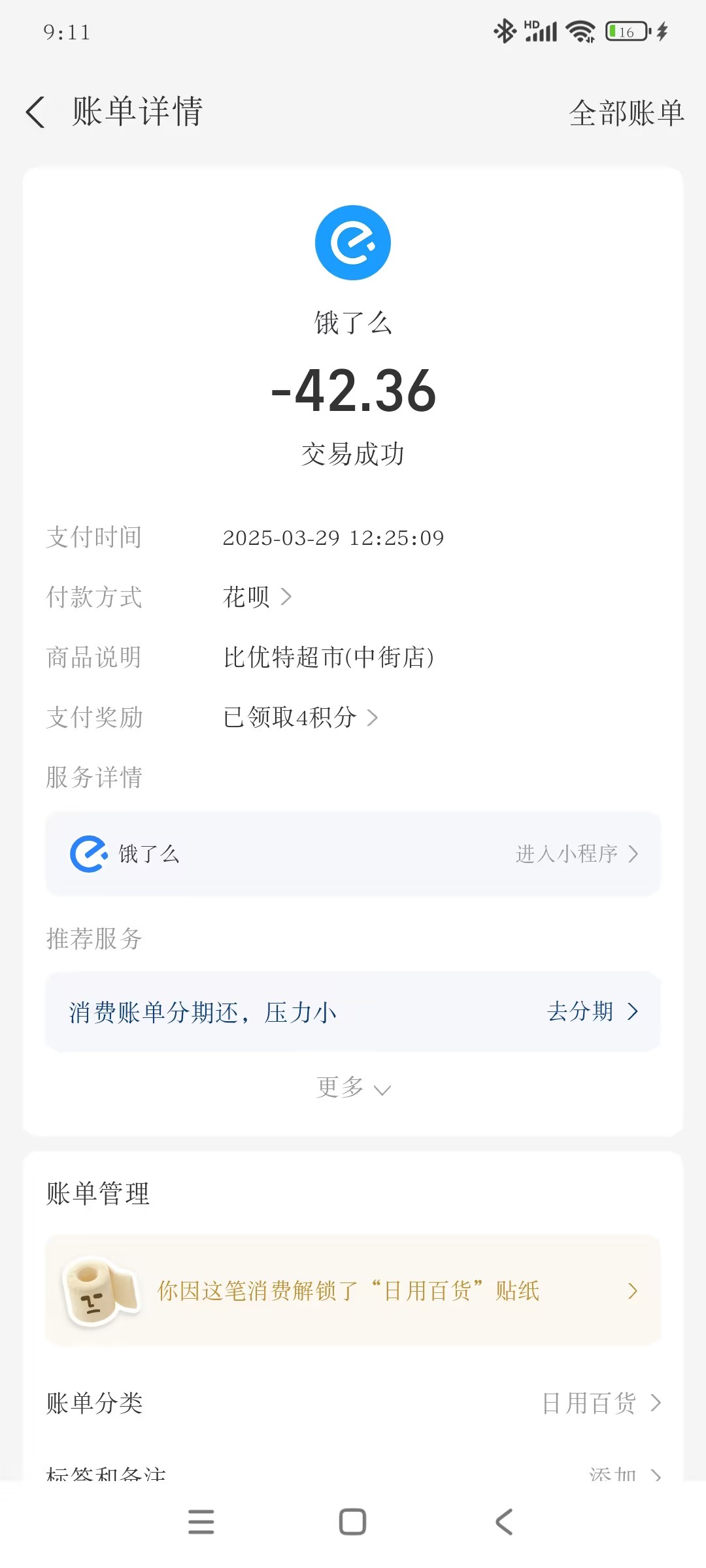Change 账单分类 bill category
Screen dimensions: 706x1568
pyautogui.click(x=600, y=1402)
